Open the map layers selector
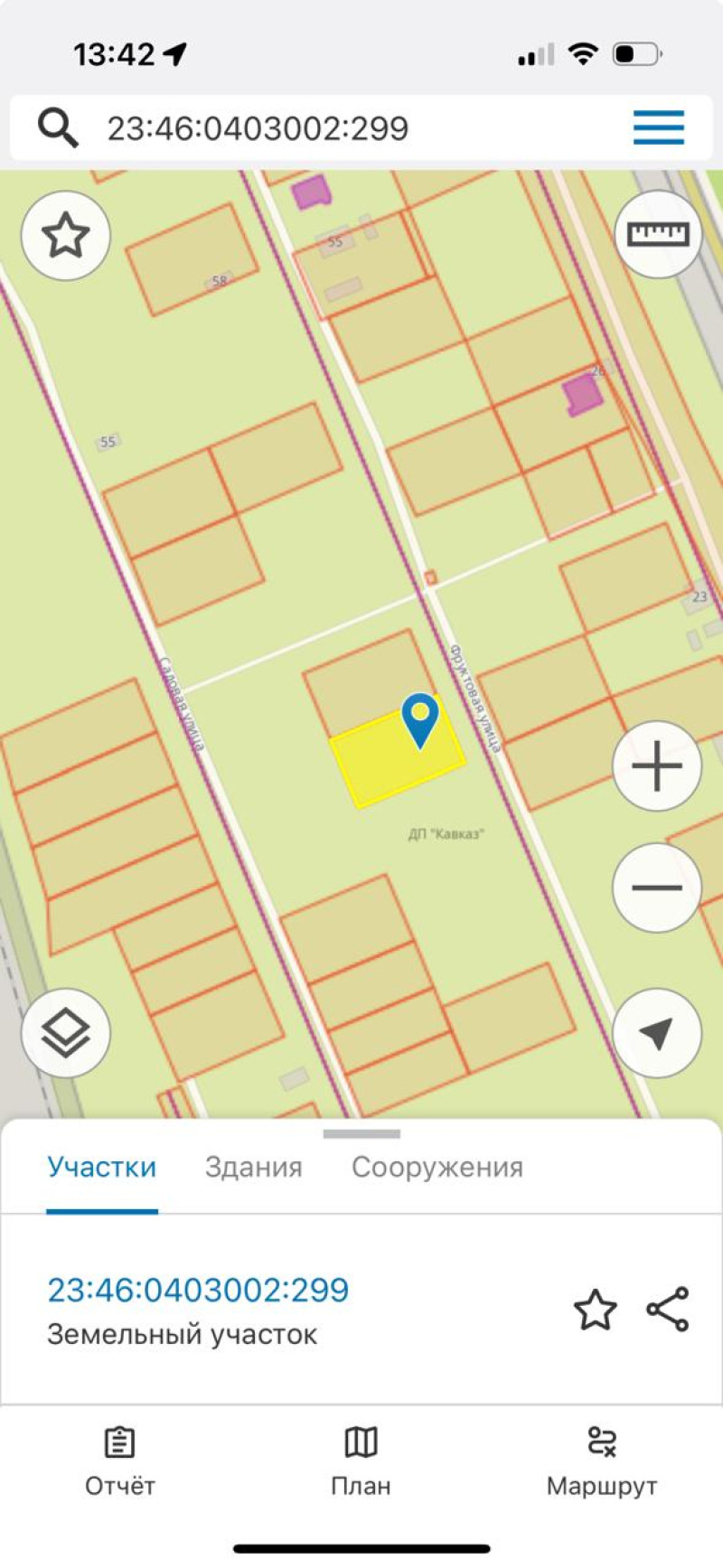This screenshot has width=723, height=1568. [x=66, y=1033]
